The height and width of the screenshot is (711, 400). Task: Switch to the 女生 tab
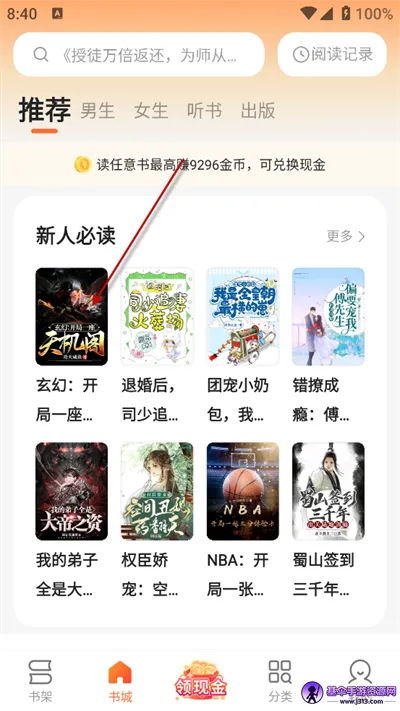click(x=151, y=111)
